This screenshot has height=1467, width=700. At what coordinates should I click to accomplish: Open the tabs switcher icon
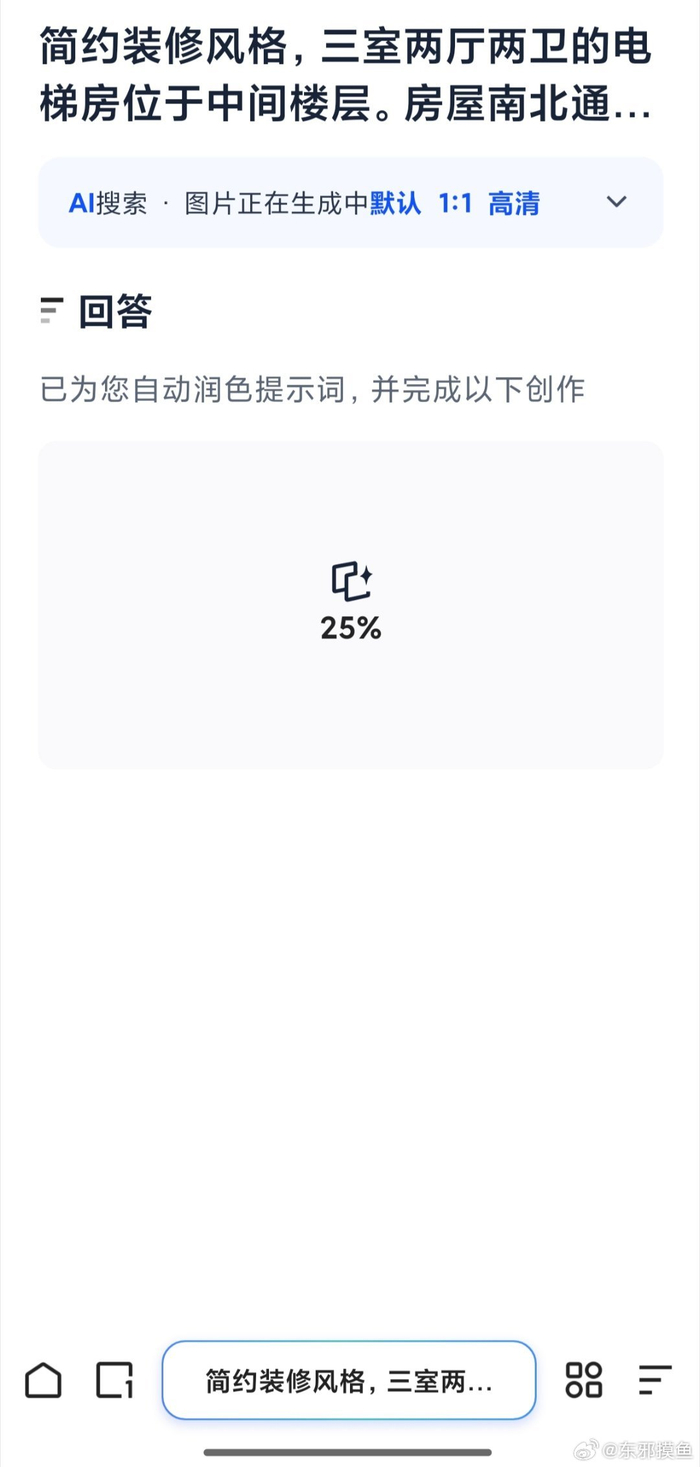[114, 1380]
